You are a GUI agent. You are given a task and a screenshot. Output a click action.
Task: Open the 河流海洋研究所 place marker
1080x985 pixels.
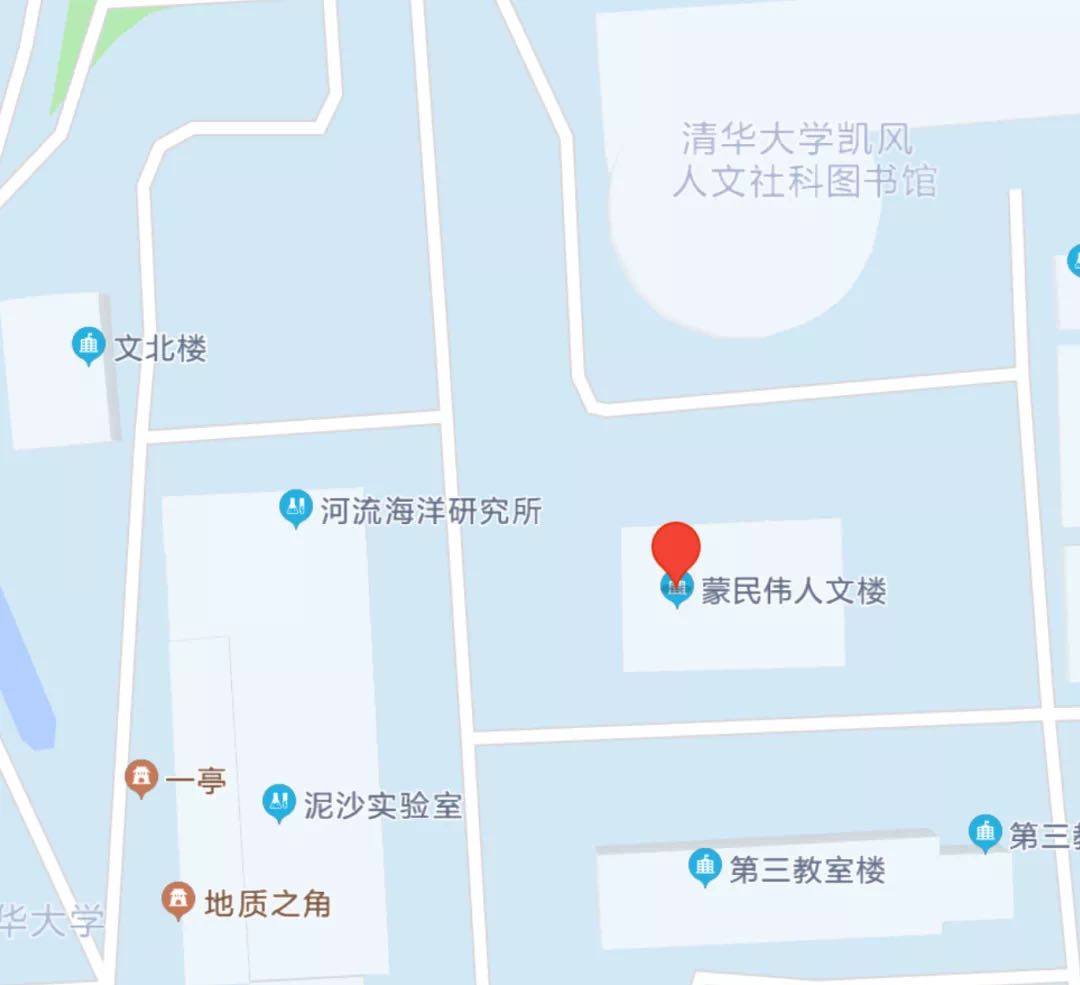pos(294,508)
